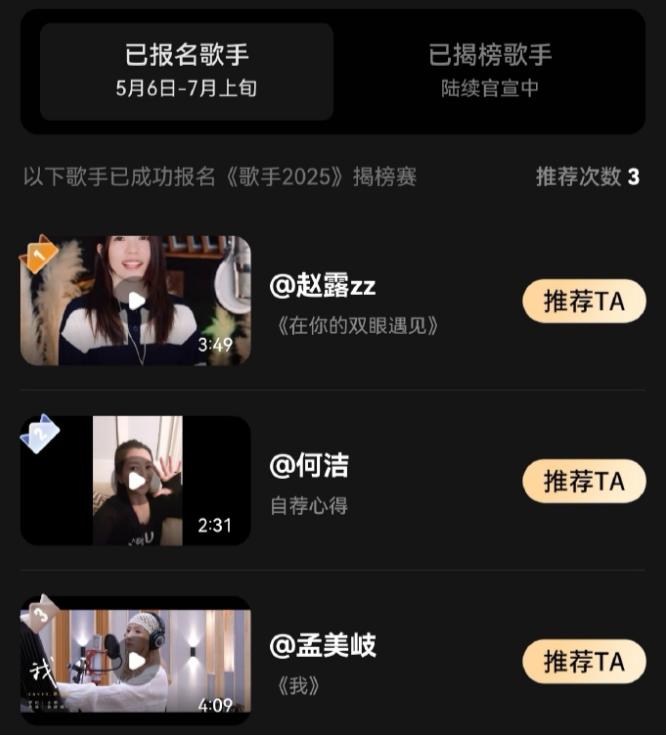Switch to the 已揭榜歌手 tab
This screenshot has height=735, width=666.
[x=490, y=70]
